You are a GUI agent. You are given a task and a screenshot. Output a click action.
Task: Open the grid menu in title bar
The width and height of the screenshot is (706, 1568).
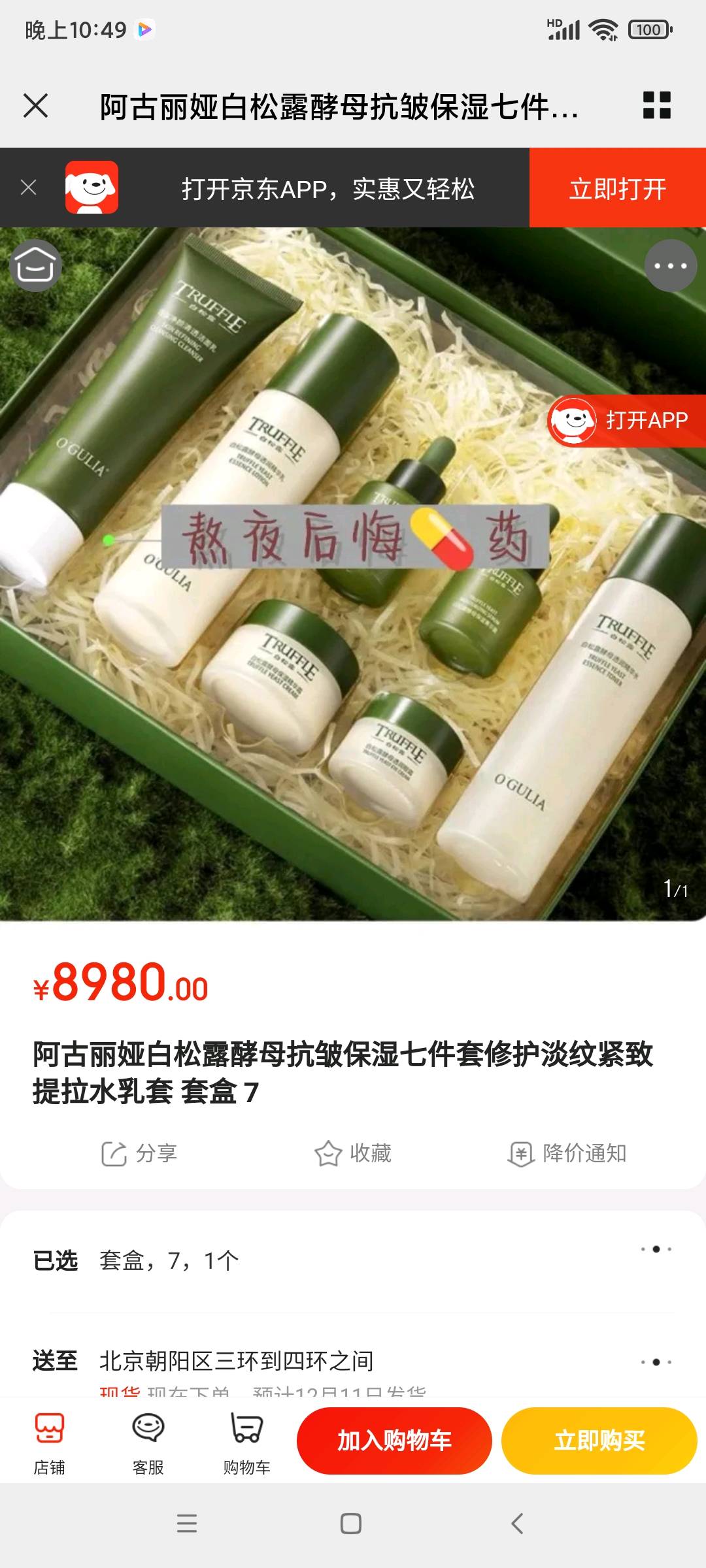click(656, 105)
